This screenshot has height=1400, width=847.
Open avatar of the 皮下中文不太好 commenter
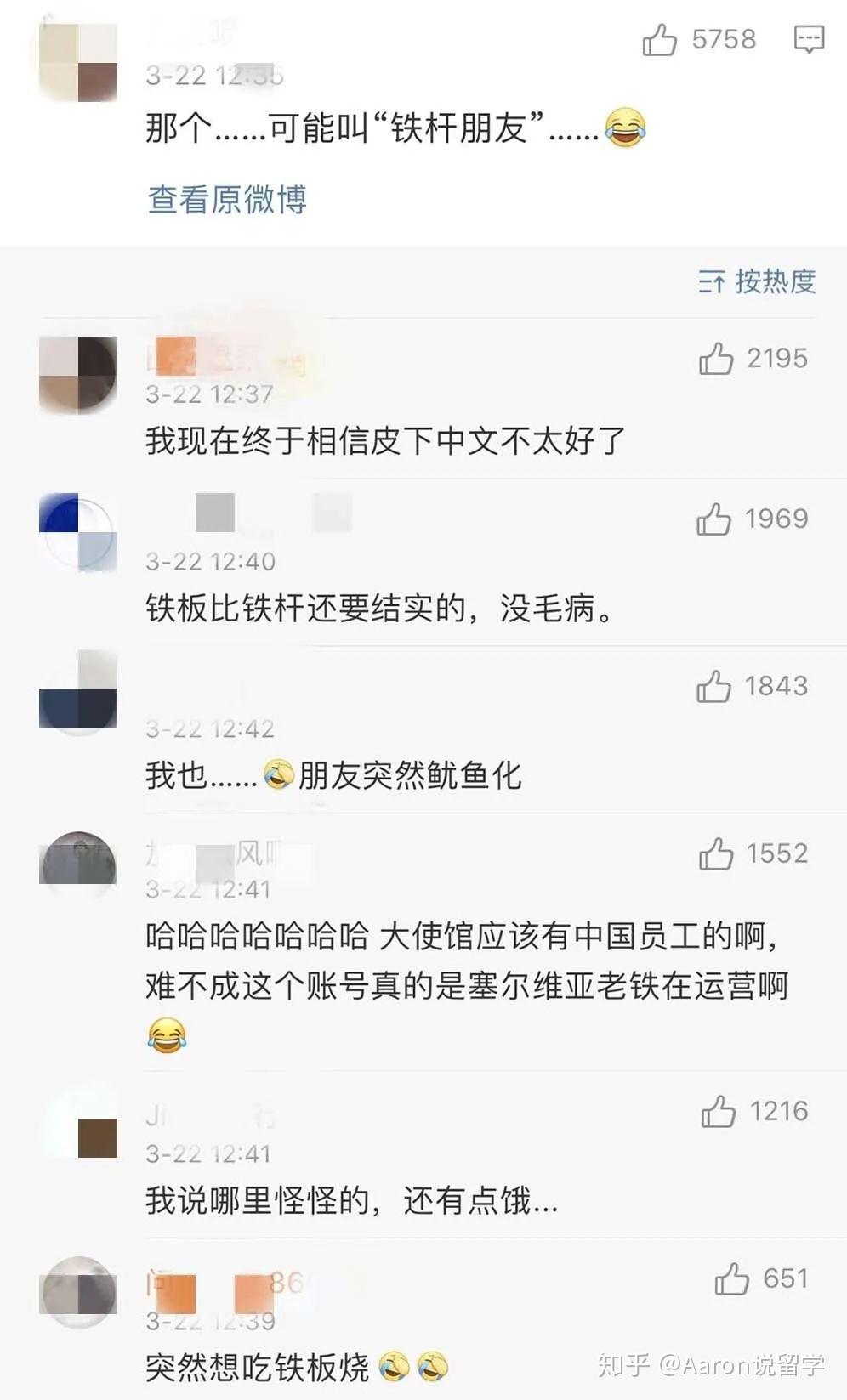coord(78,374)
